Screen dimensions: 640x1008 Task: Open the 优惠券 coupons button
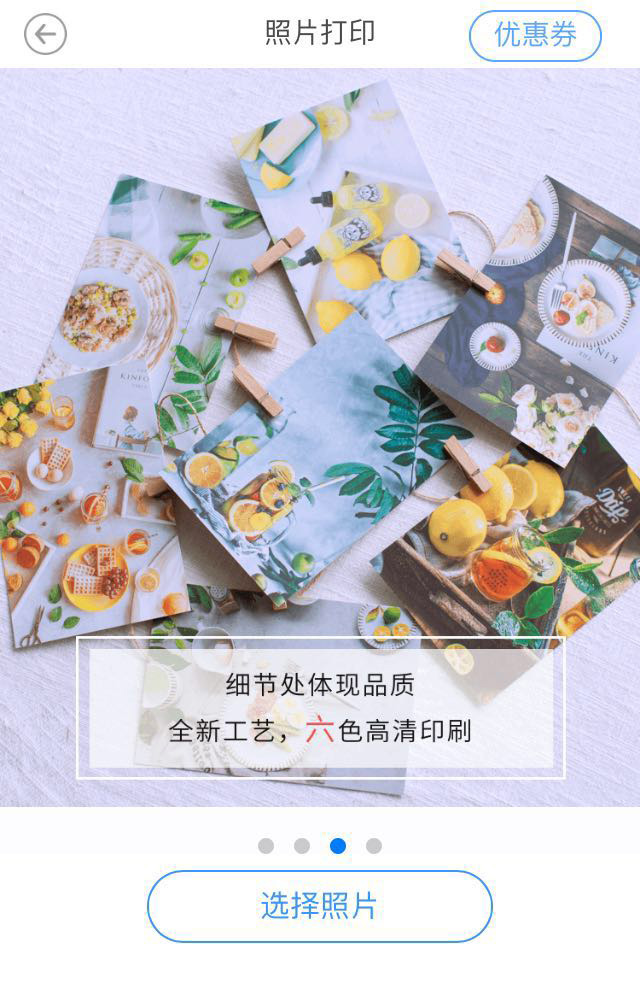(535, 36)
